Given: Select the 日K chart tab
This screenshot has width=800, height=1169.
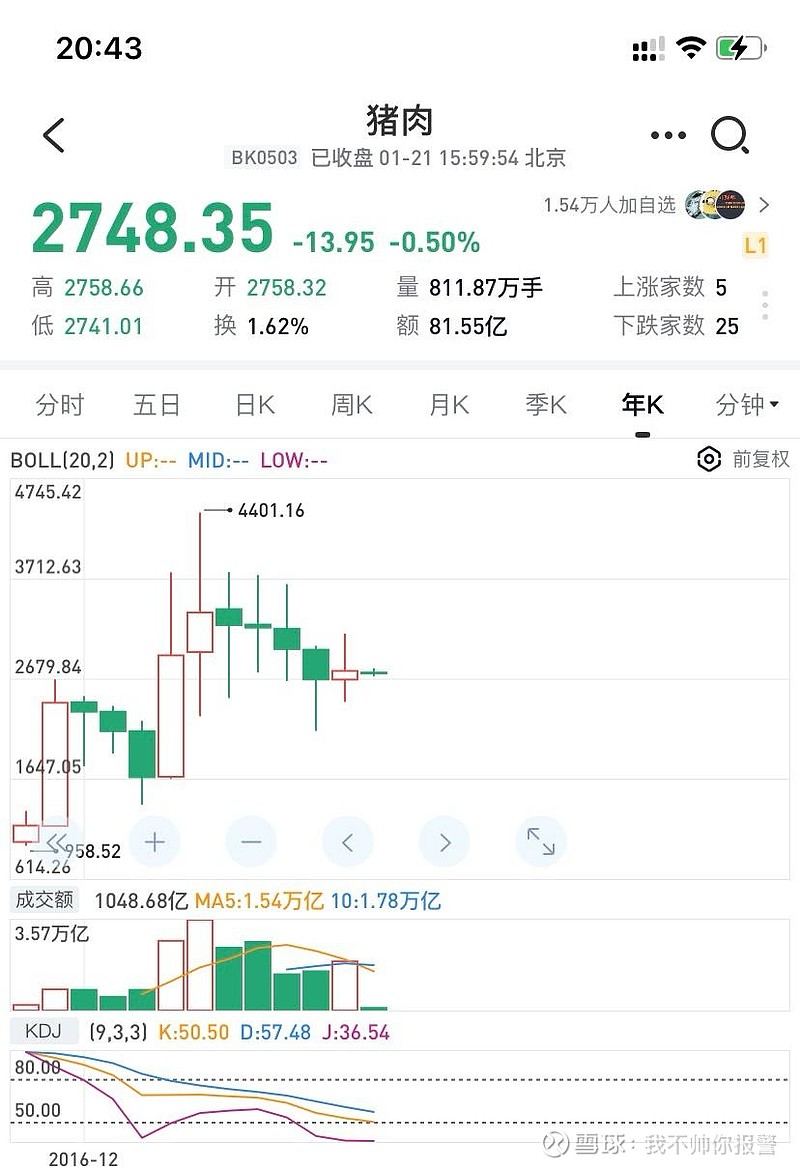Looking at the screenshot, I should pos(255,405).
